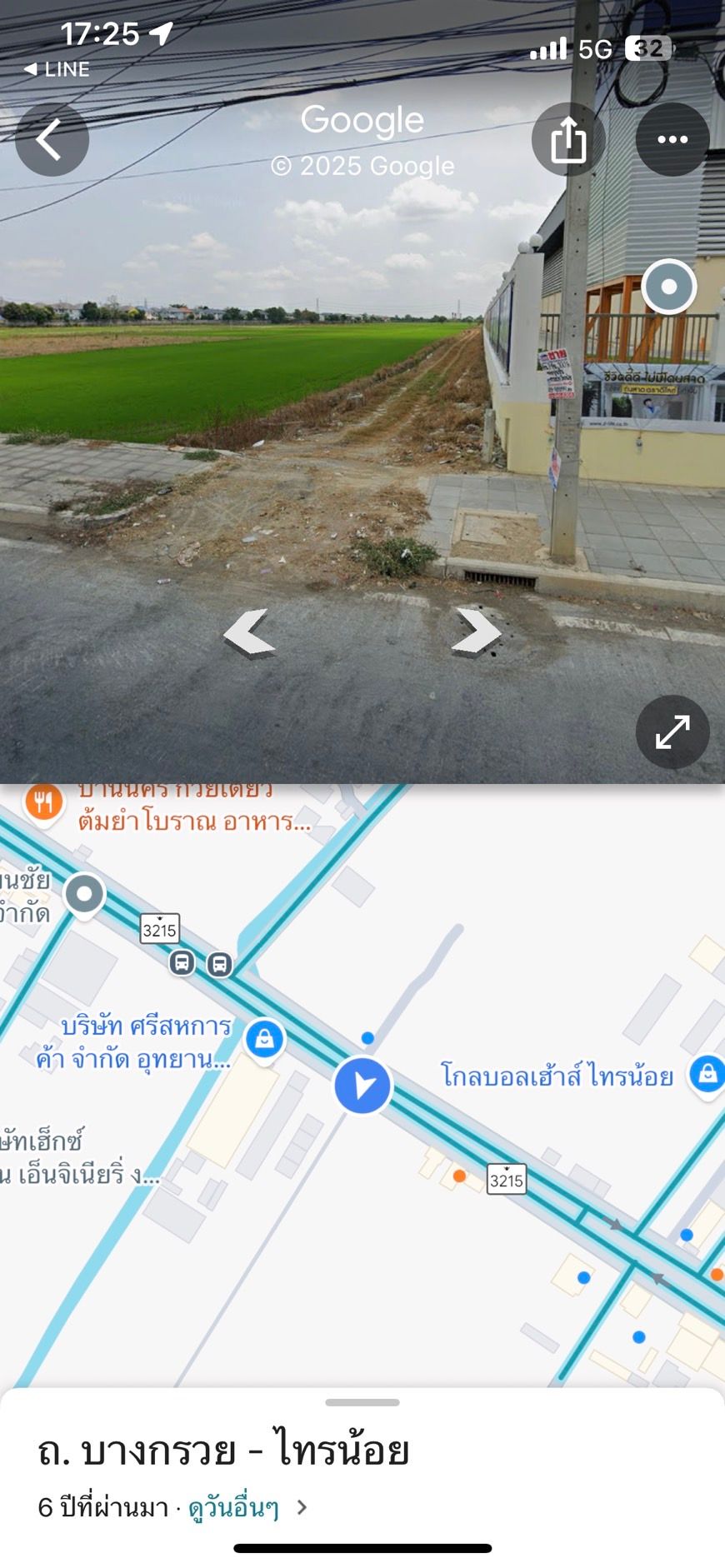Viewport: 725px width, 1568px height.
Task: Open the three-dot overflow menu
Action: tap(672, 139)
